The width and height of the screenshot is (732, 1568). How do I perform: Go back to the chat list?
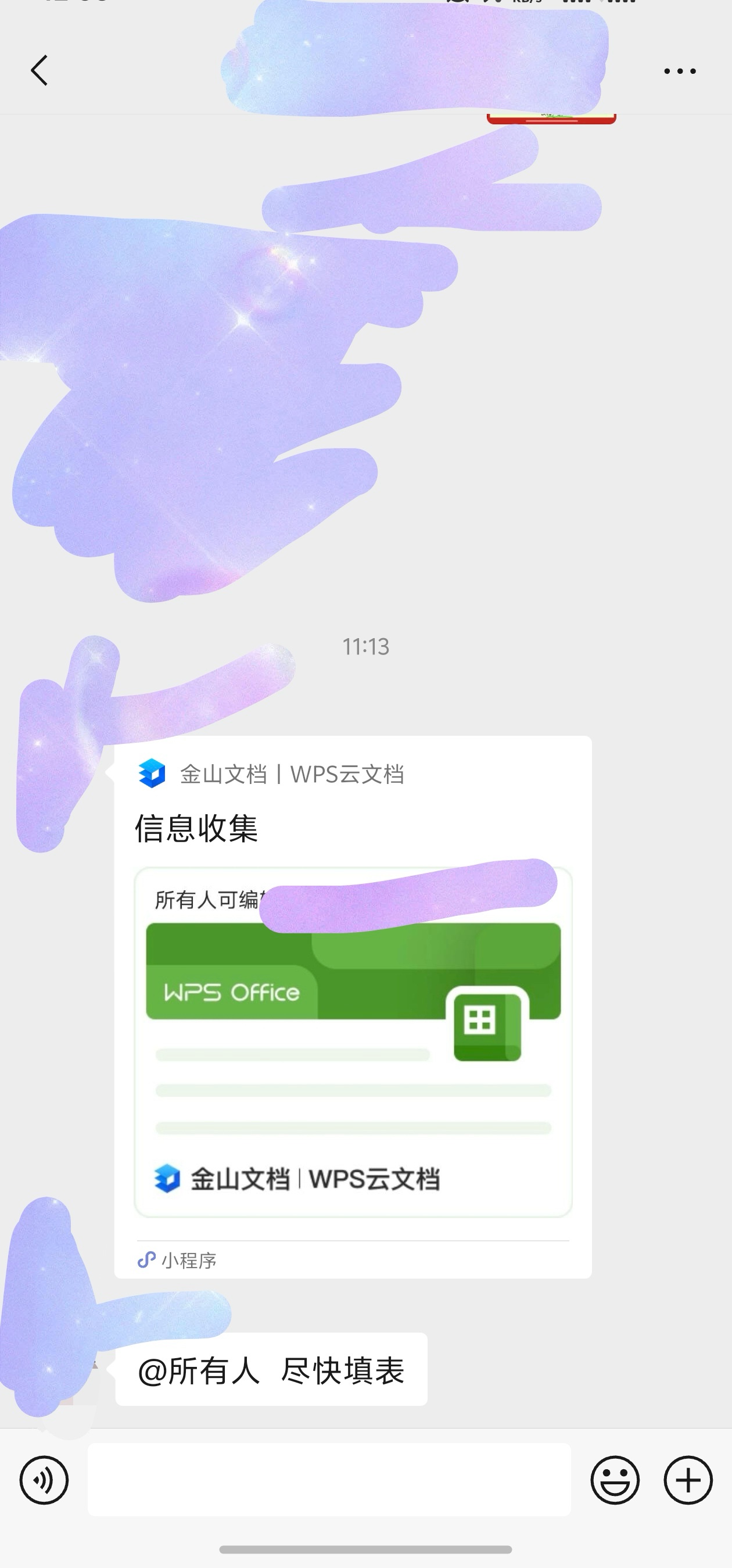[x=39, y=70]
